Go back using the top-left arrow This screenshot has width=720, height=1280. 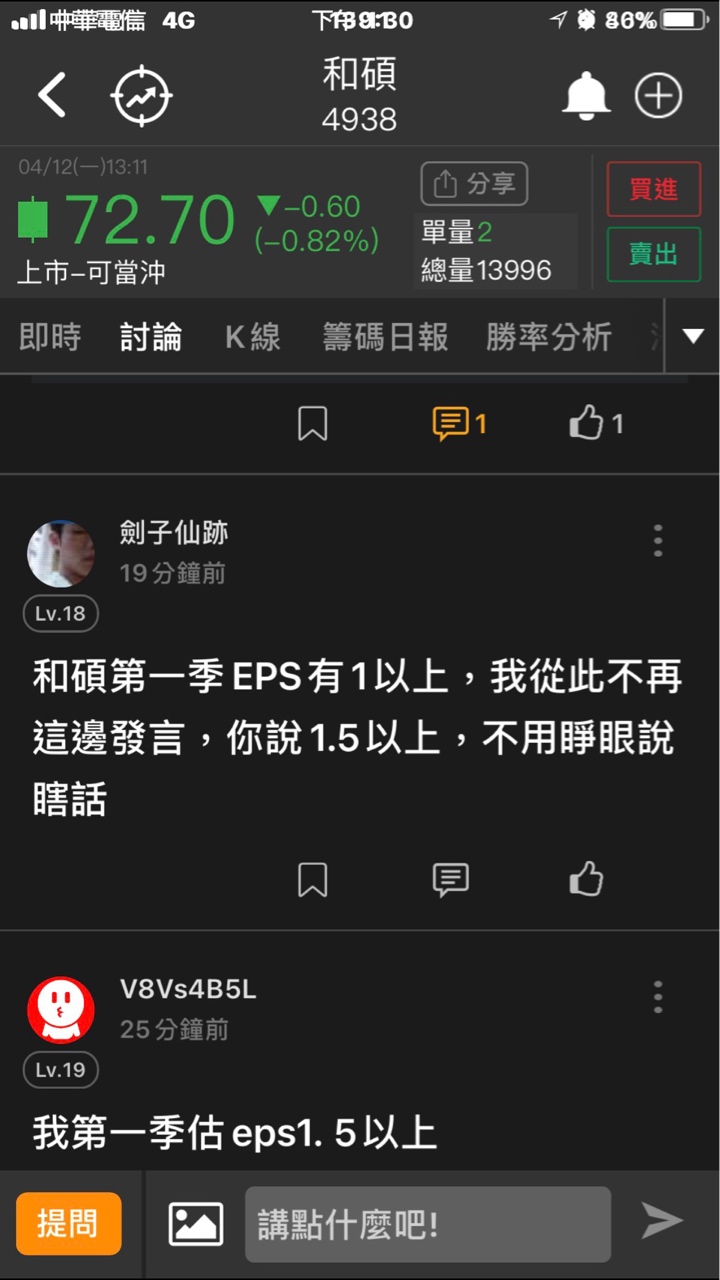(52, 97)
